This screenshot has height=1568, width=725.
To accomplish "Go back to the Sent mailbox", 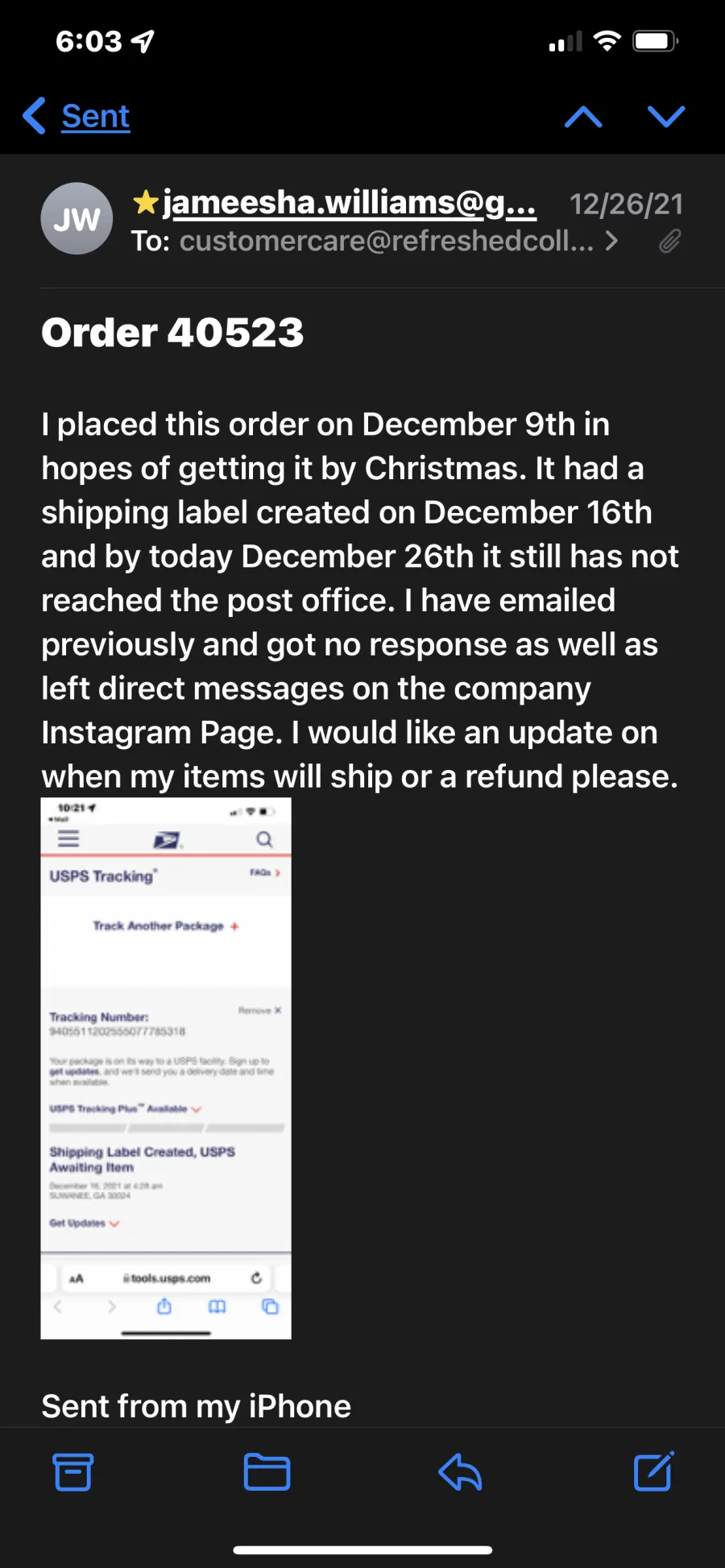I will coord(78,117).
